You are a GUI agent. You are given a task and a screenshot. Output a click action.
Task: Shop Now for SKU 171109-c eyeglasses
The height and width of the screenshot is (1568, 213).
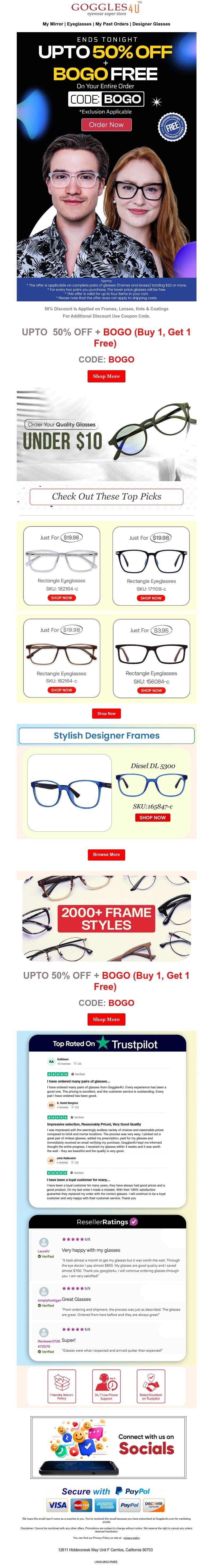coord(151,598)
